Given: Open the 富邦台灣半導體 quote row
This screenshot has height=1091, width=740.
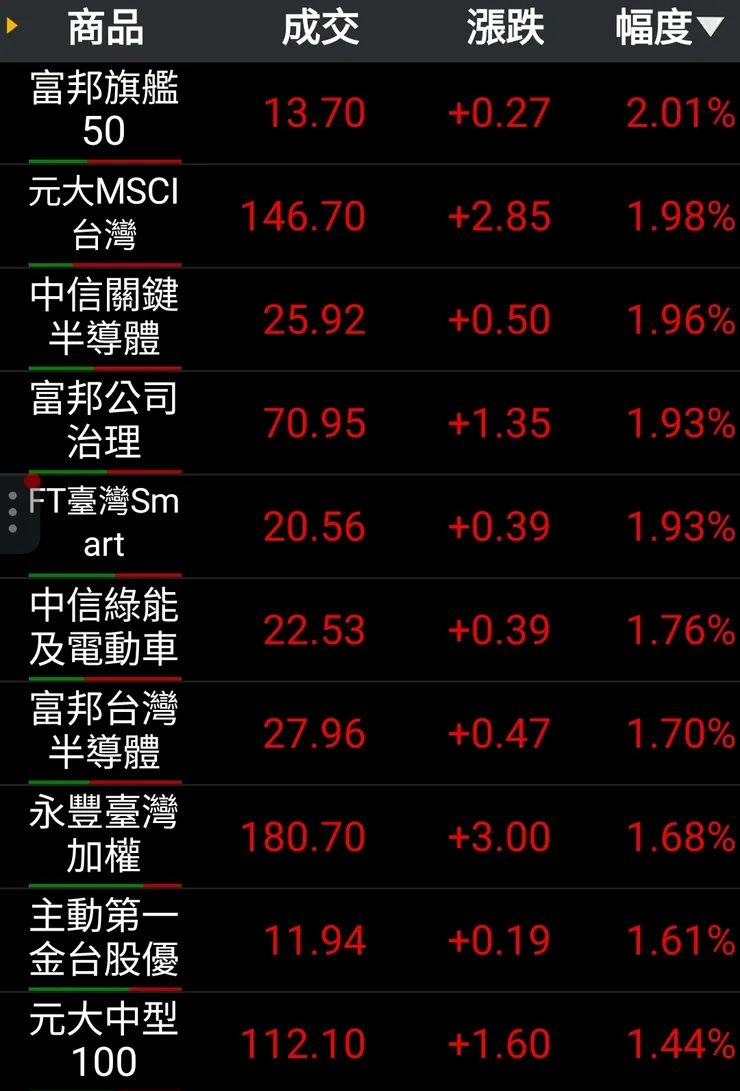Looking at the screenshot, I should click(370, 734).
